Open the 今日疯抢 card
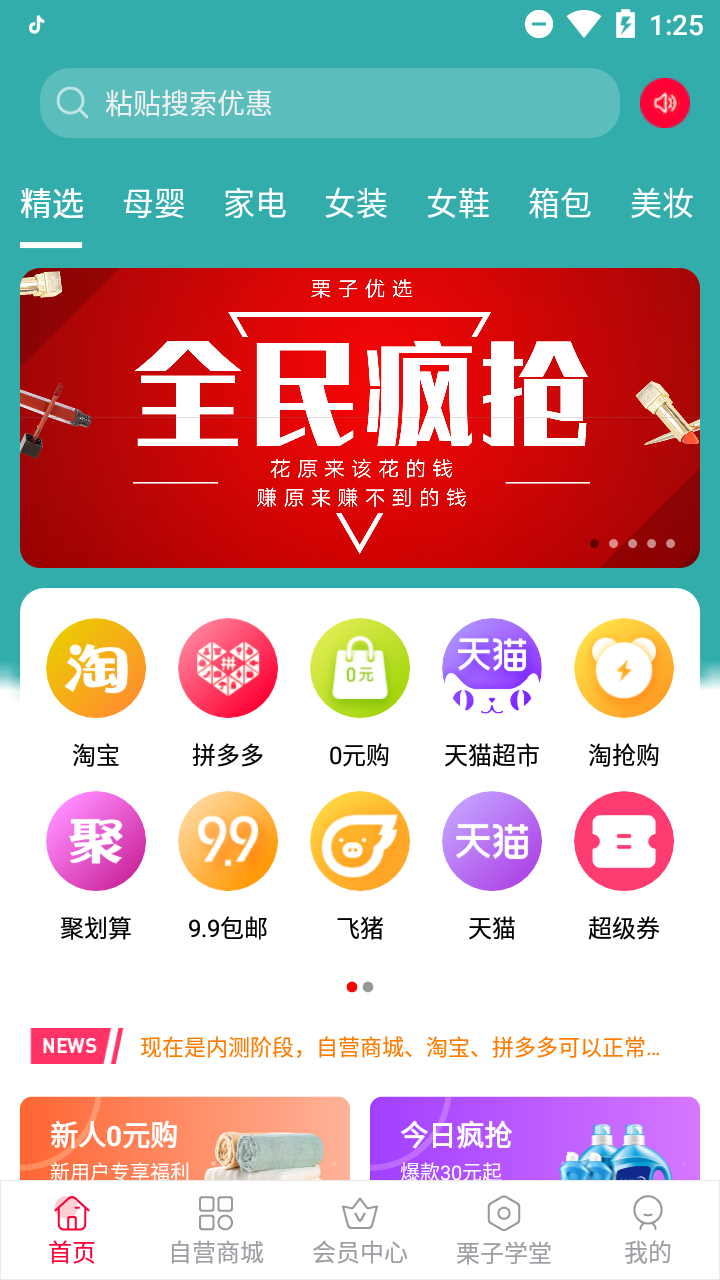This screenshot has height=1280, width=720. pyautogui.click(x=535, y=1140)
